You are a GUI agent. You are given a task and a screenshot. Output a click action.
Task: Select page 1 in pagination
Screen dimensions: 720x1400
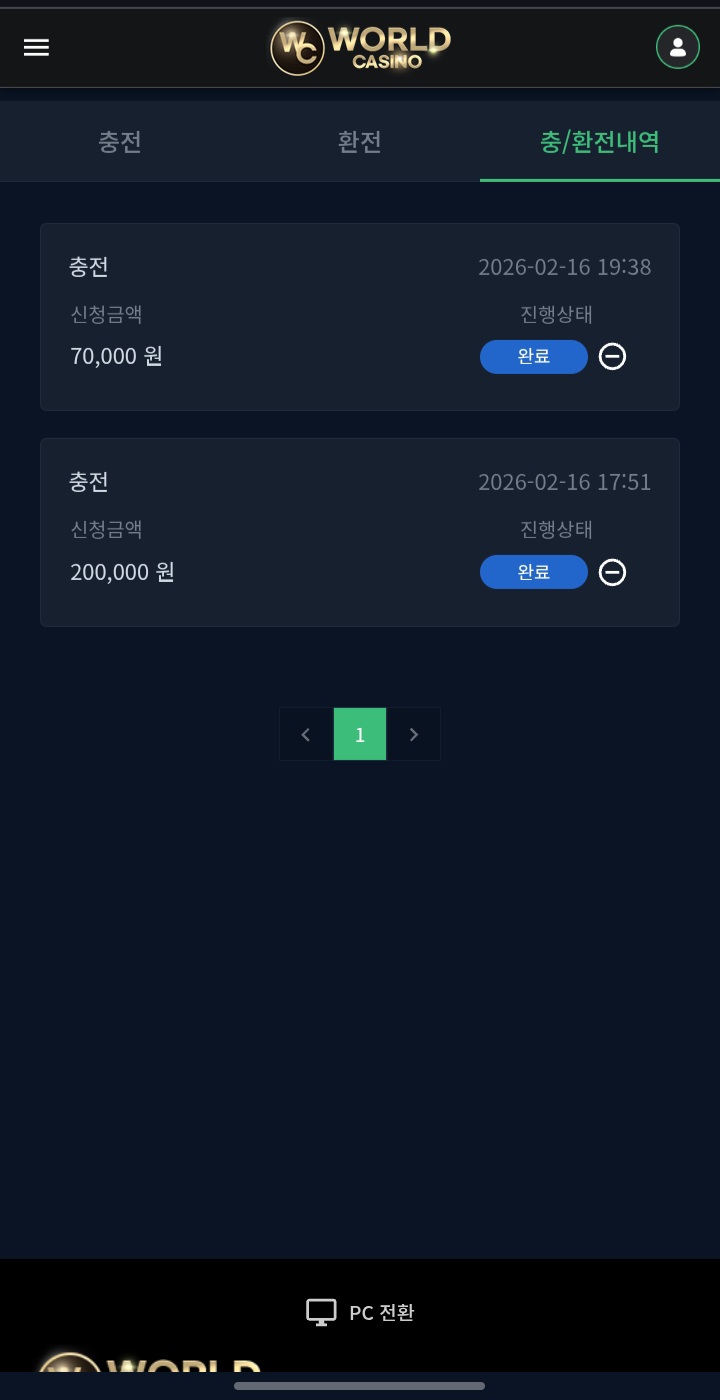tap(360, 734)
